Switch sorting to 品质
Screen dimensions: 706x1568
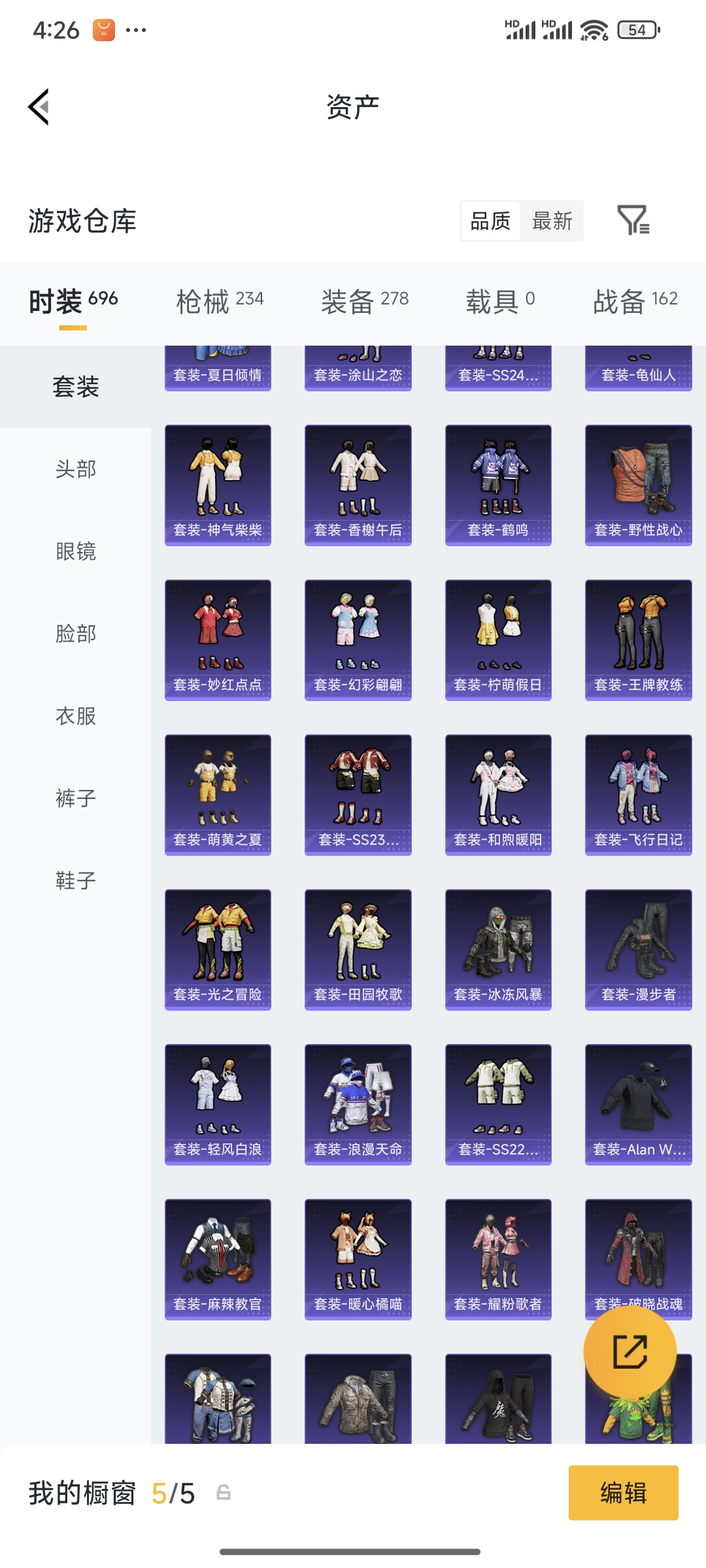coord(491,221)
